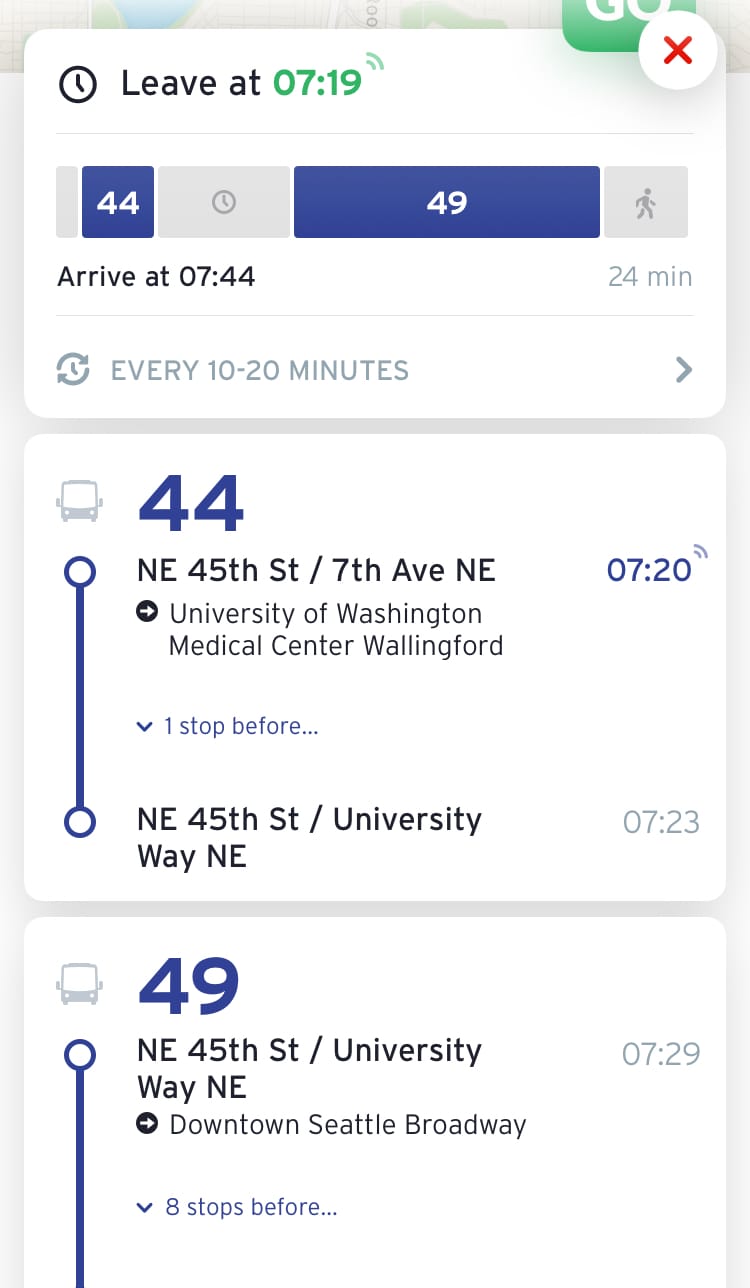
Task: Click the repeat-frequency icon before EVERY 10-20 MINUTES
Action: (x=72, y=370)
